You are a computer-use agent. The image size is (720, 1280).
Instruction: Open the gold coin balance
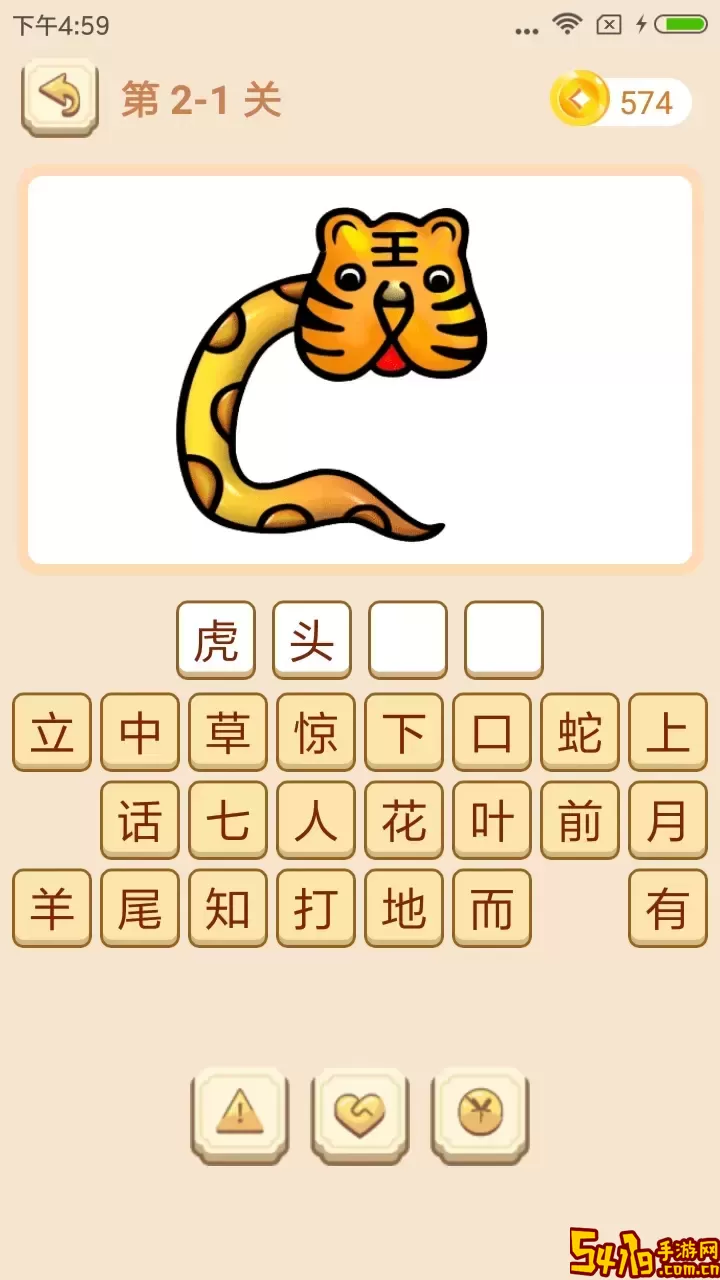coord(622,101)
